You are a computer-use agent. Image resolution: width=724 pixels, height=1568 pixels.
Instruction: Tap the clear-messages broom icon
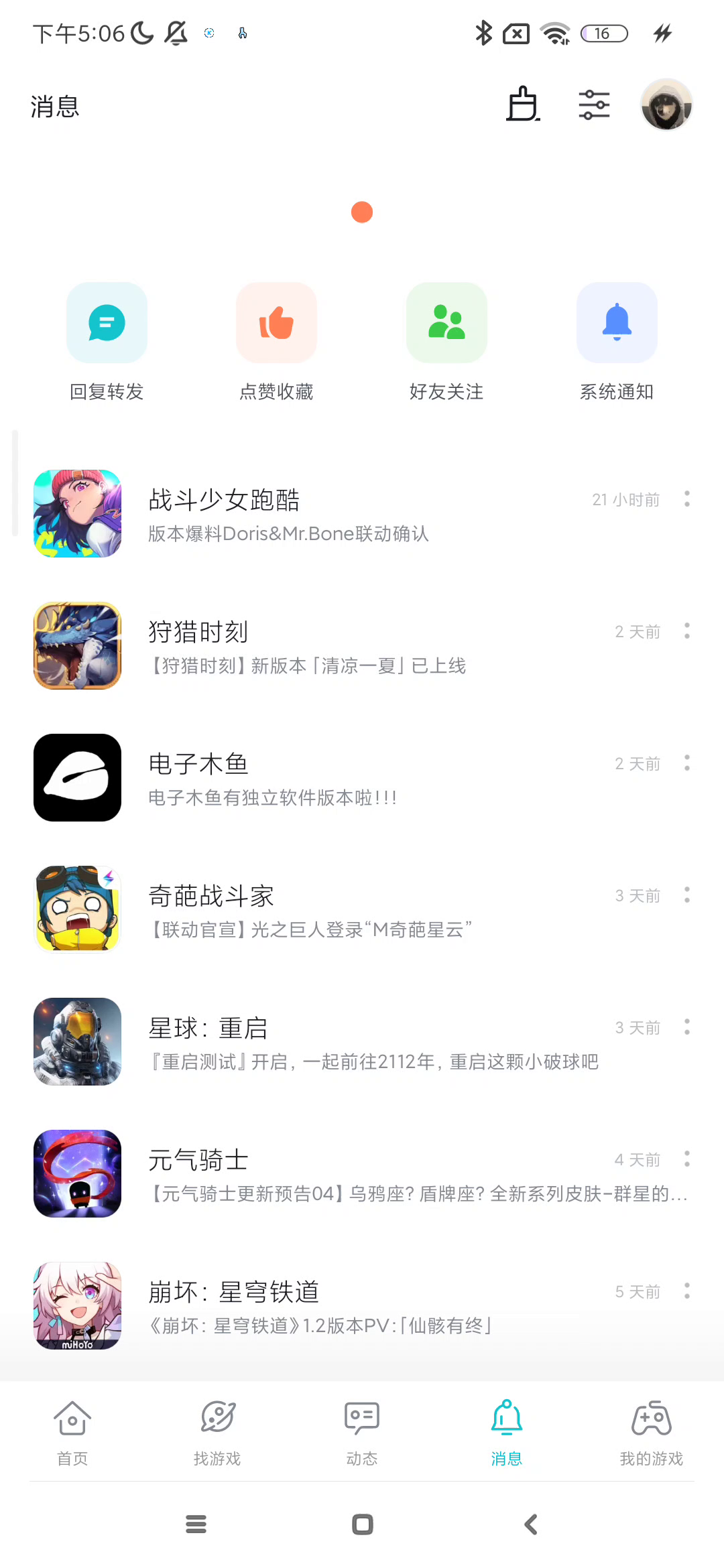(x=523, y=105)
